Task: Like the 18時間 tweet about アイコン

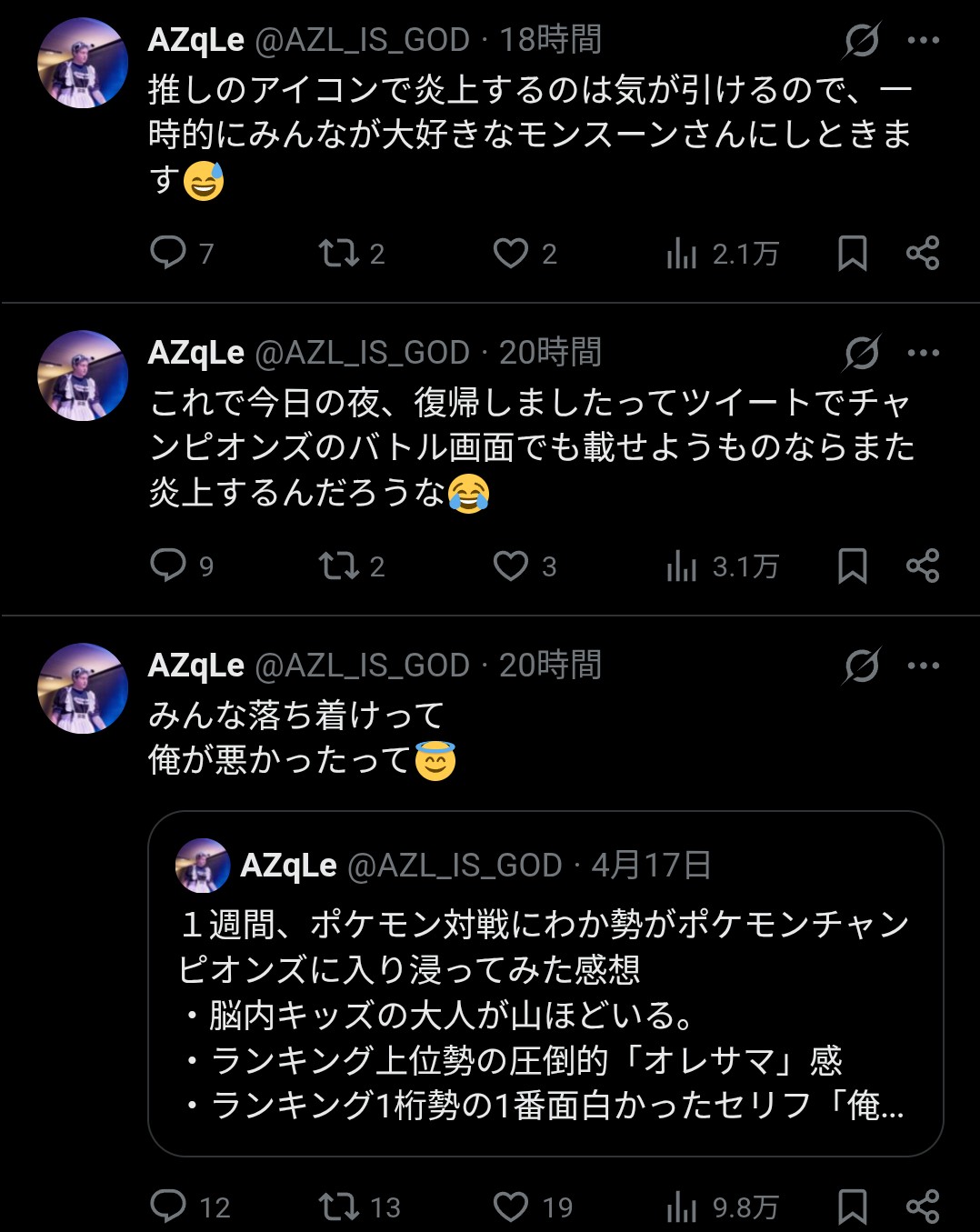Action: pos(510,253)
